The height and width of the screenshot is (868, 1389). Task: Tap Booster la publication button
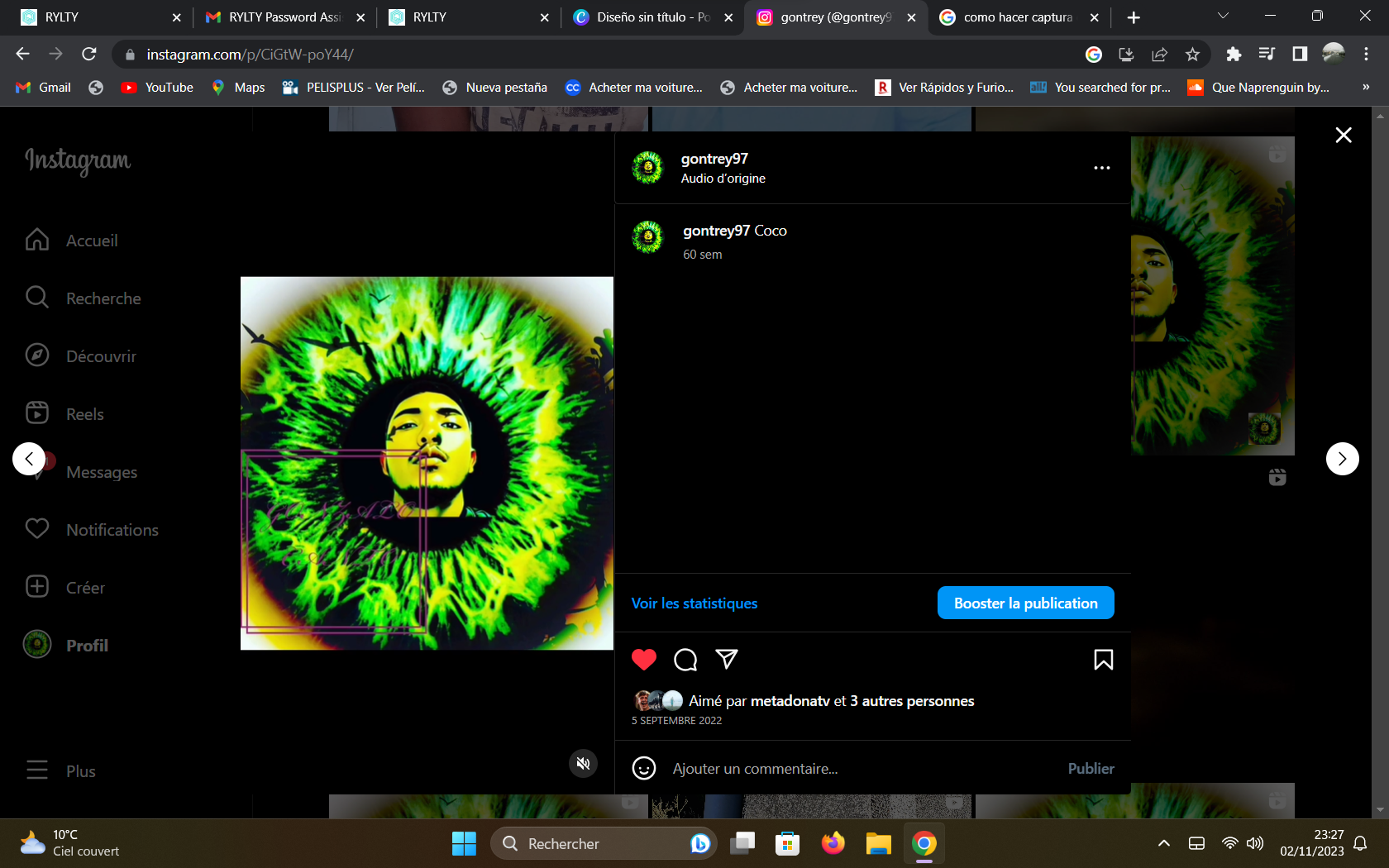click(x=1025, y=603)
